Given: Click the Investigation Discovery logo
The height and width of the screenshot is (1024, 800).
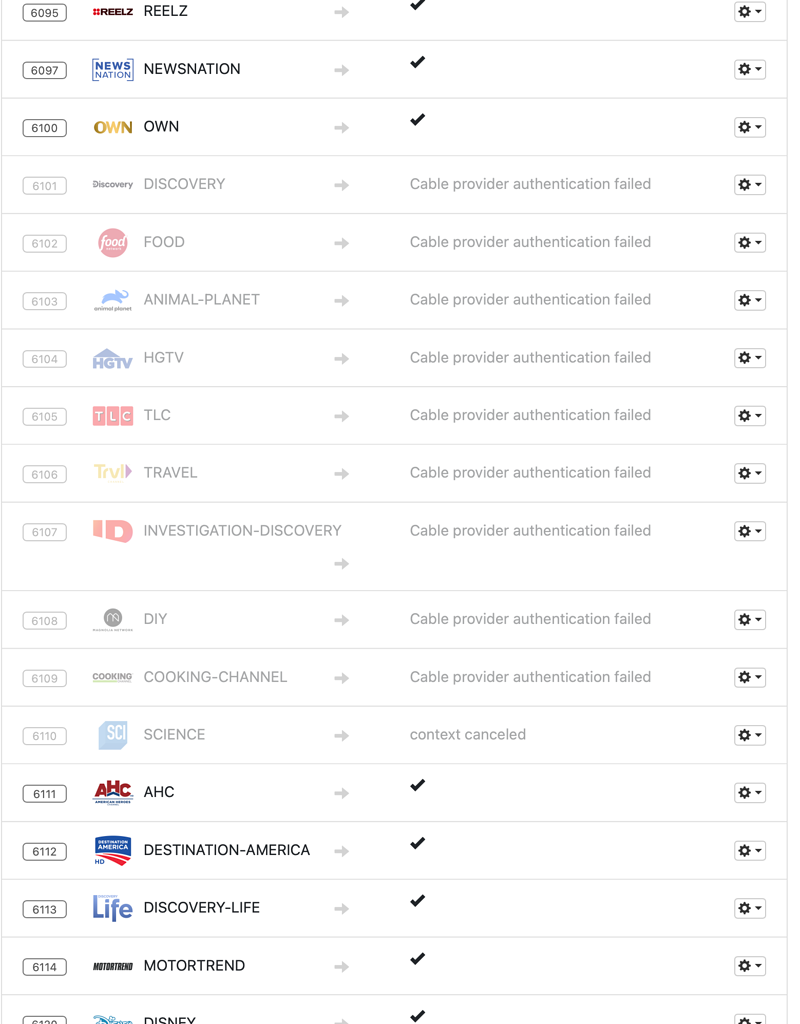Looking at the screenshot, I should pos(111,531).
